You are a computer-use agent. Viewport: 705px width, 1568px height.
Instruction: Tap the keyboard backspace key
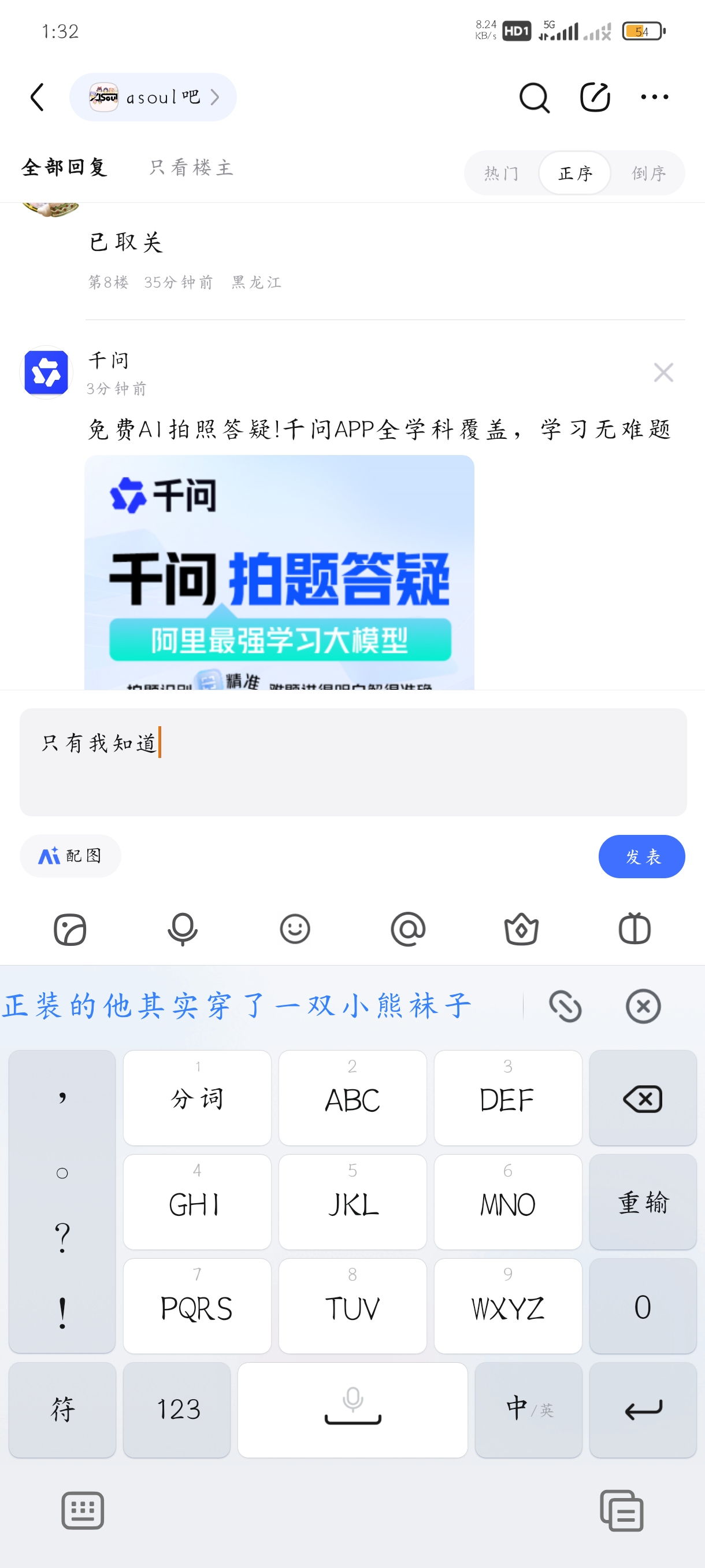tap(643, 1099)
